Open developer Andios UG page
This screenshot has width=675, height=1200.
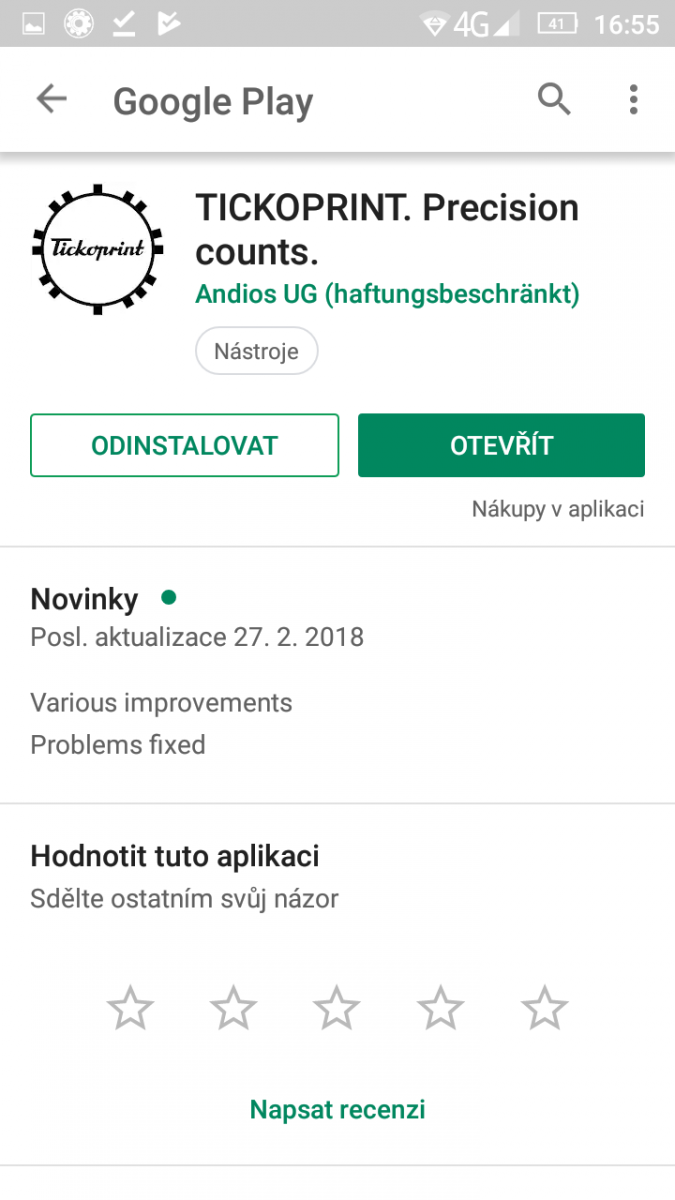point(387,294)
